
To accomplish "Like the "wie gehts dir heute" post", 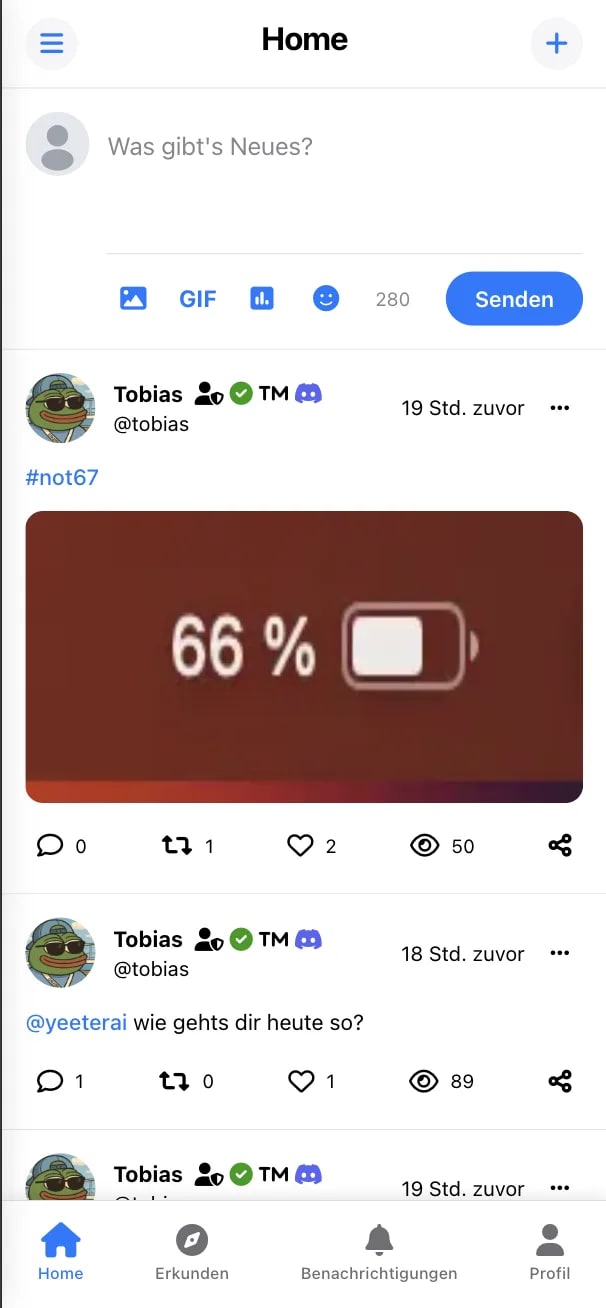I will tap(301, 1081).
